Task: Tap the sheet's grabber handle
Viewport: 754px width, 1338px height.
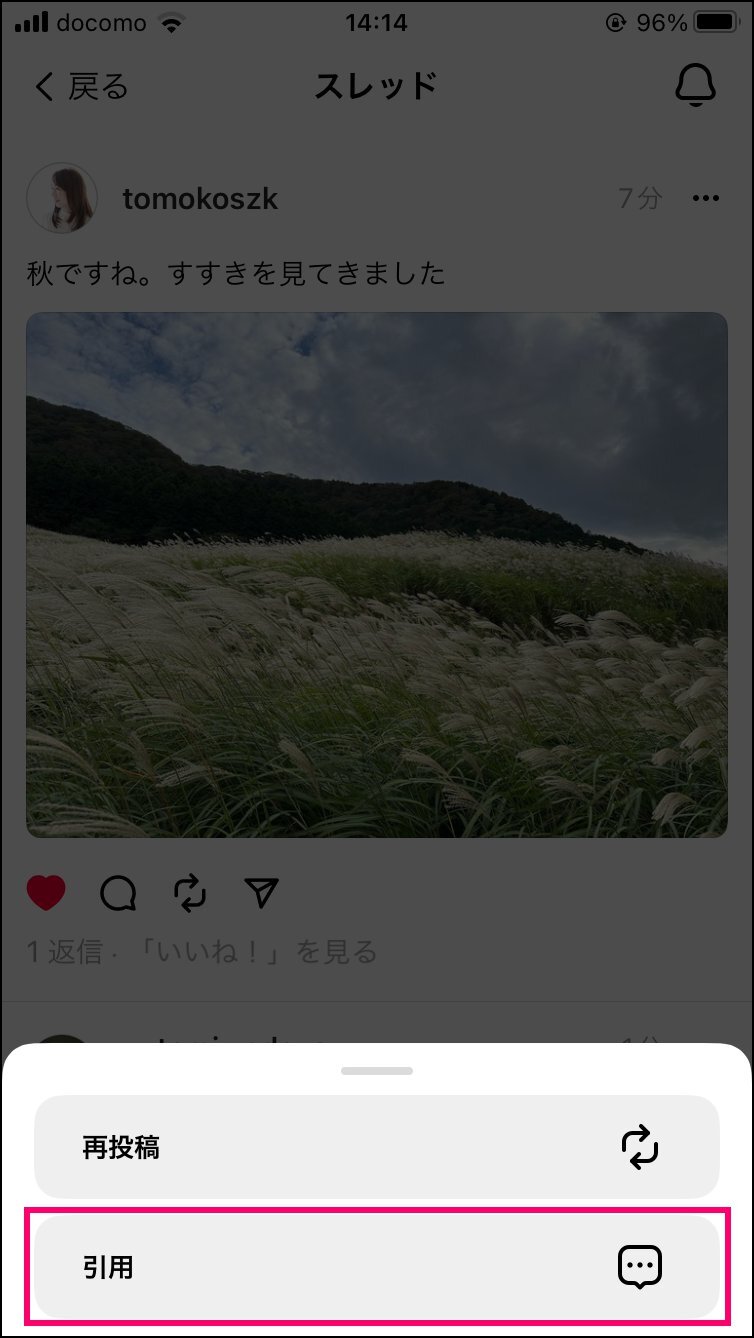Action: pos(377,1070)
